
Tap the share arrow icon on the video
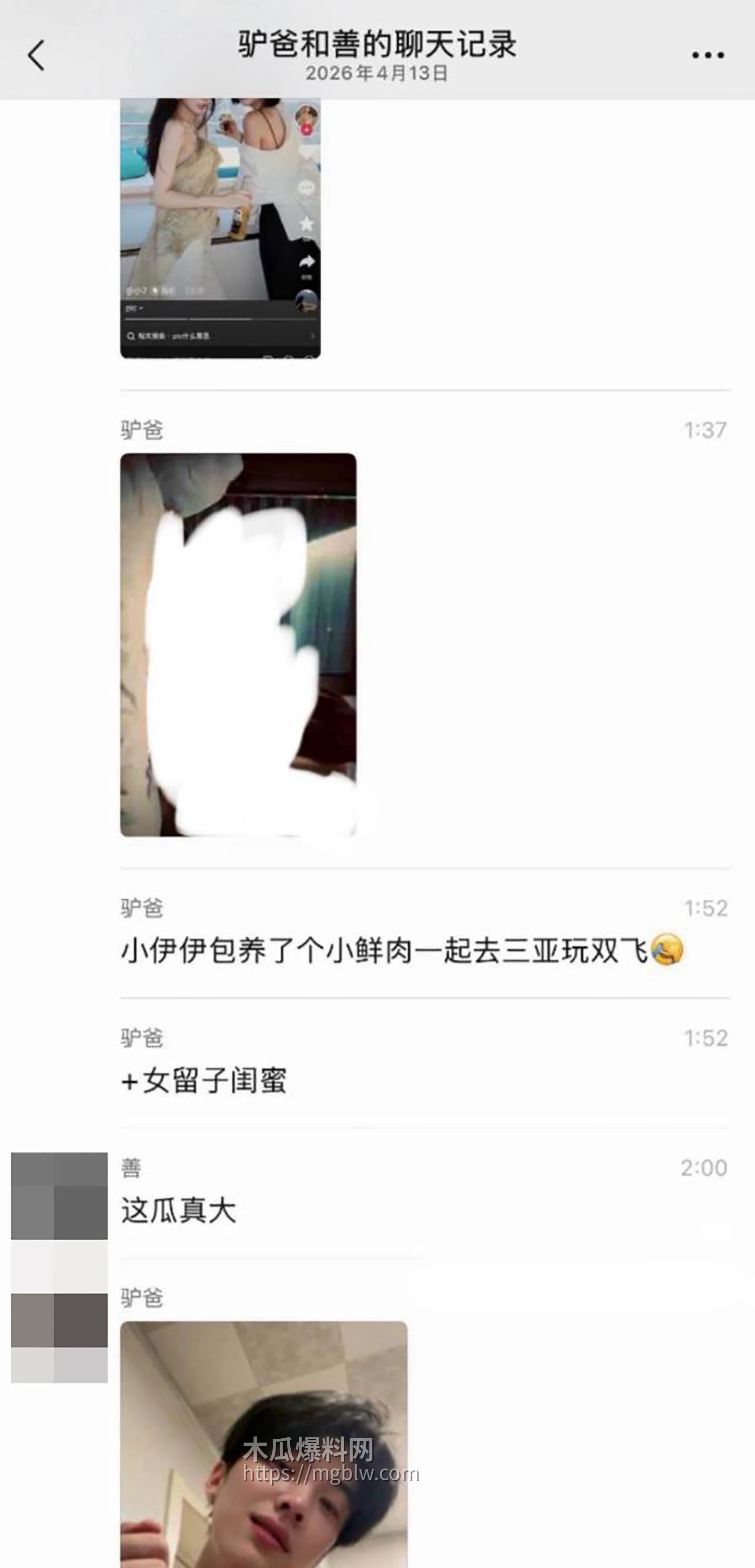coord(307,262)
